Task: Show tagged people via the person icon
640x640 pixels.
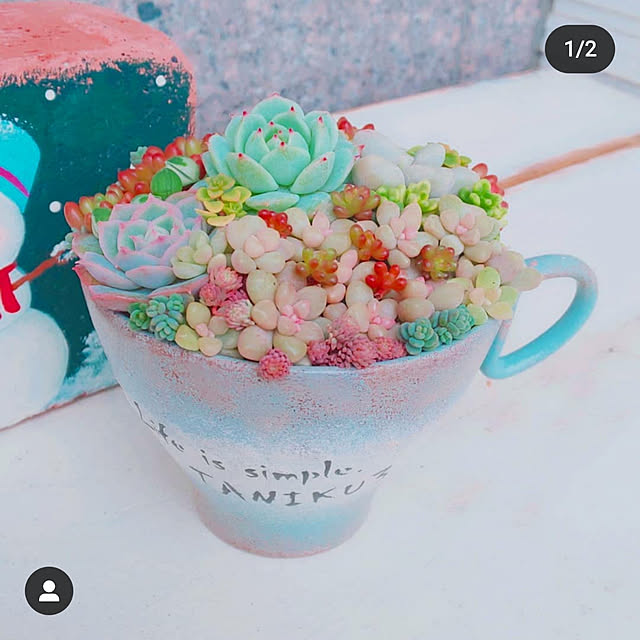Action: [x=49, y=591]
